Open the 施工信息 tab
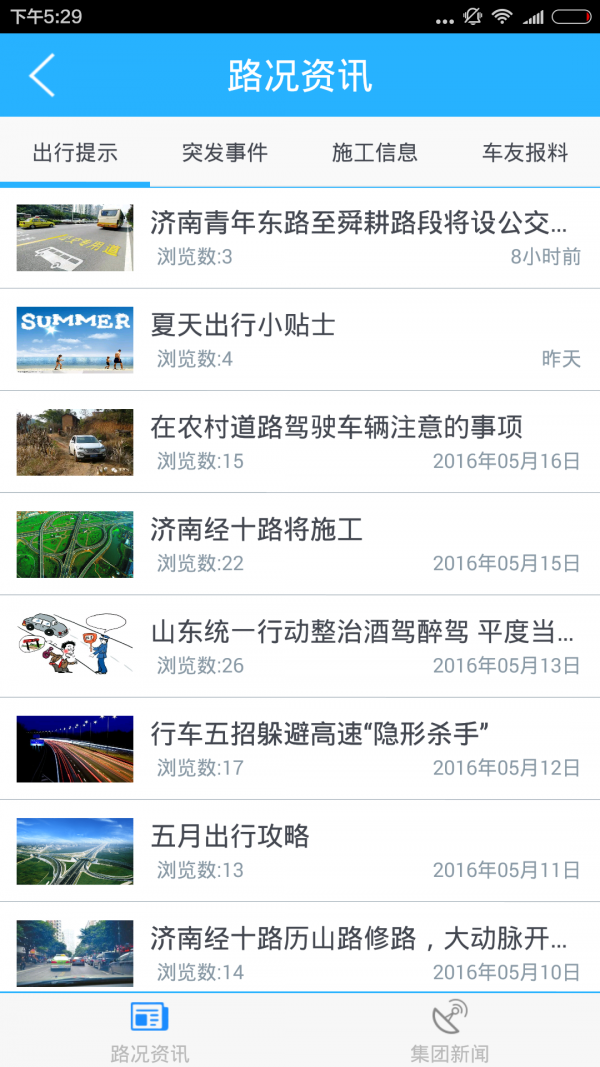600x1067 pixels. coord(375,153)
